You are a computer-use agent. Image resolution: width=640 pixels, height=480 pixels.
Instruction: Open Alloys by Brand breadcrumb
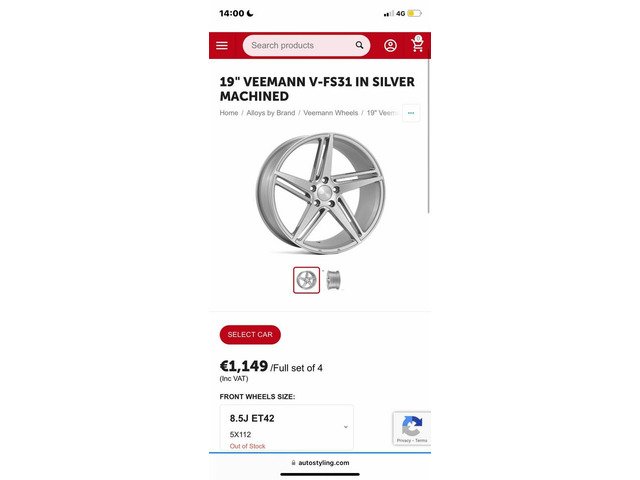[x=271, y=113]
